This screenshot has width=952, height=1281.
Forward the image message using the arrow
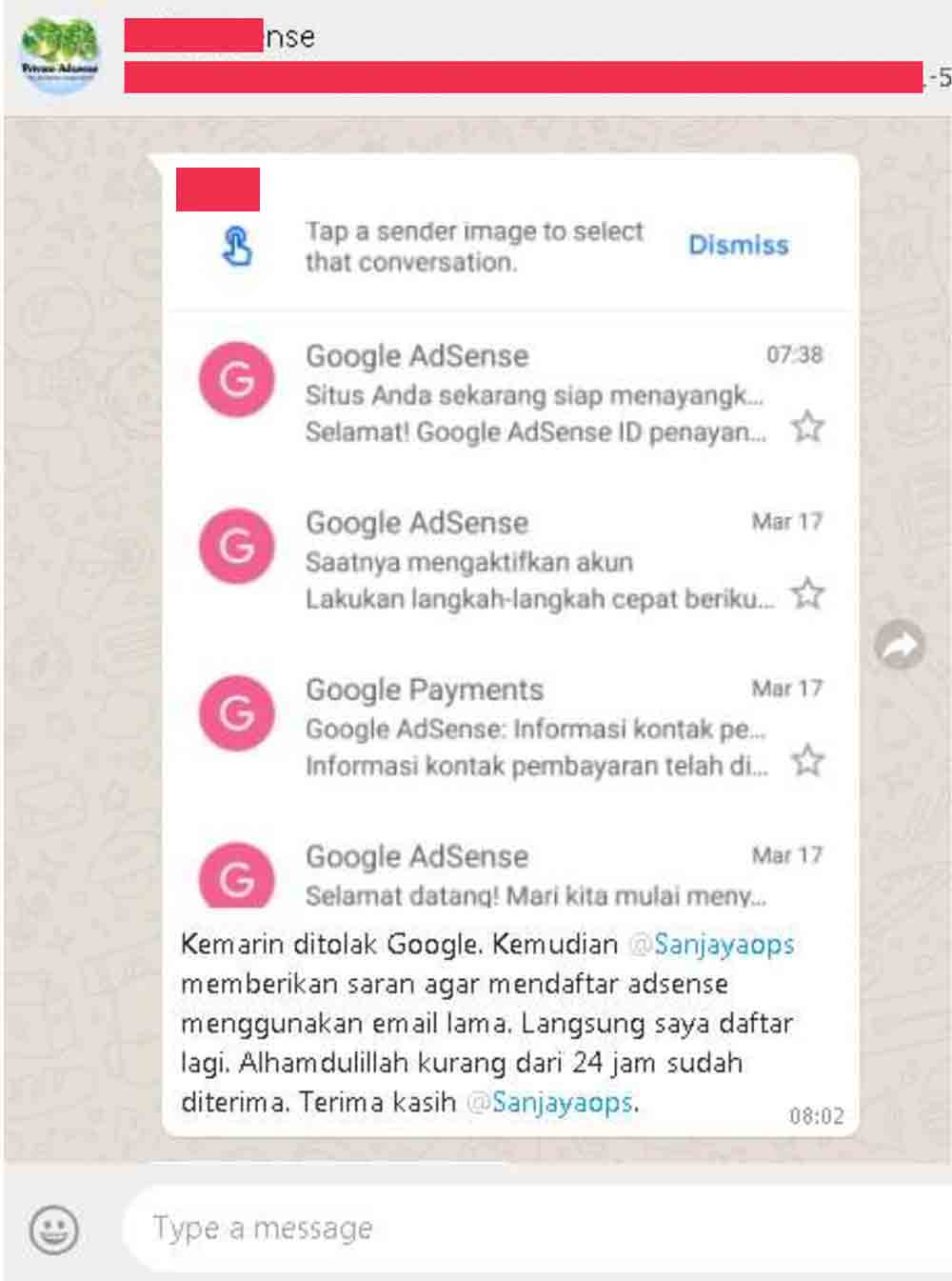tap(899, 647)
